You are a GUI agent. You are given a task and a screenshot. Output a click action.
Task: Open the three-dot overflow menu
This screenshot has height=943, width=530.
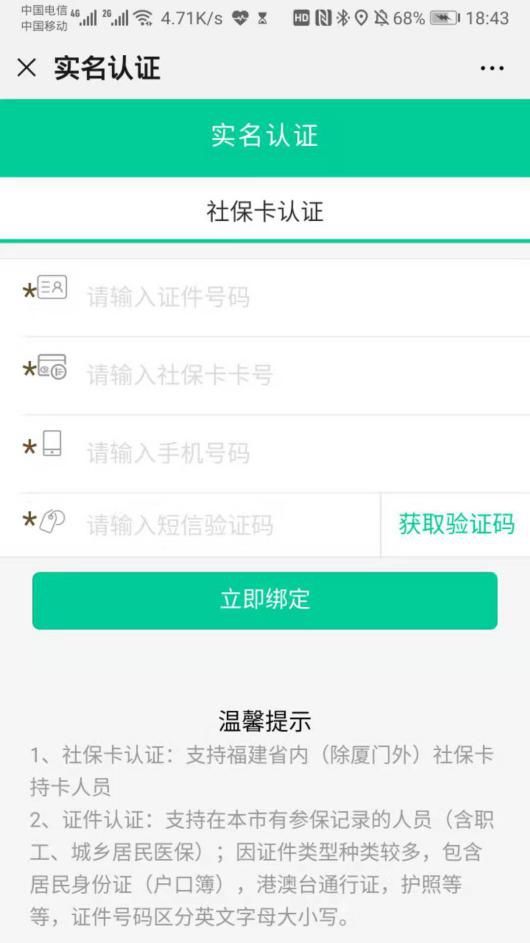492,69
